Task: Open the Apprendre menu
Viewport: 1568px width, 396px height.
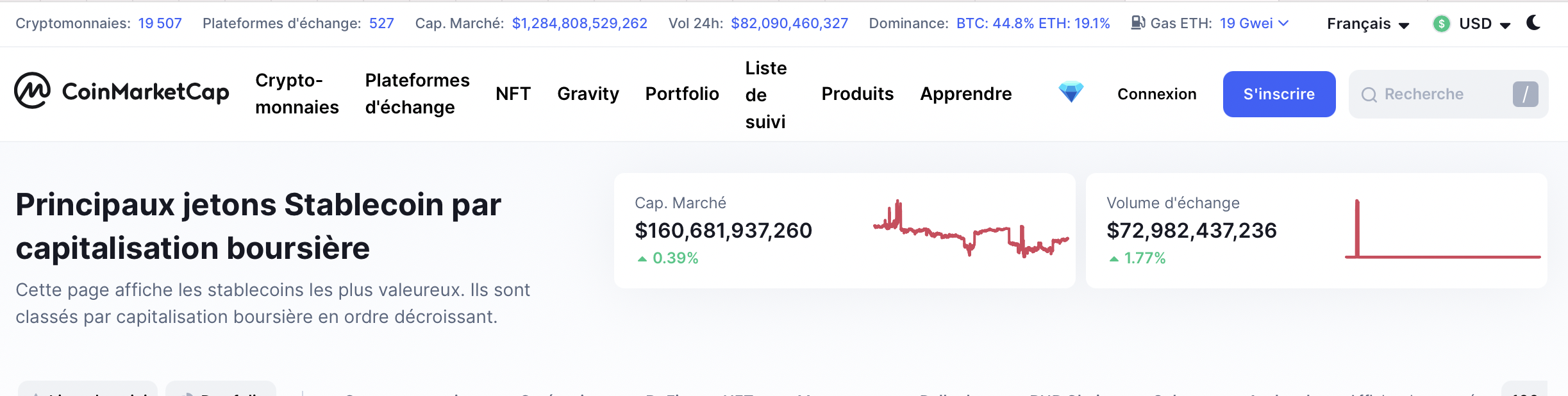Action: [x=965, y=94]
